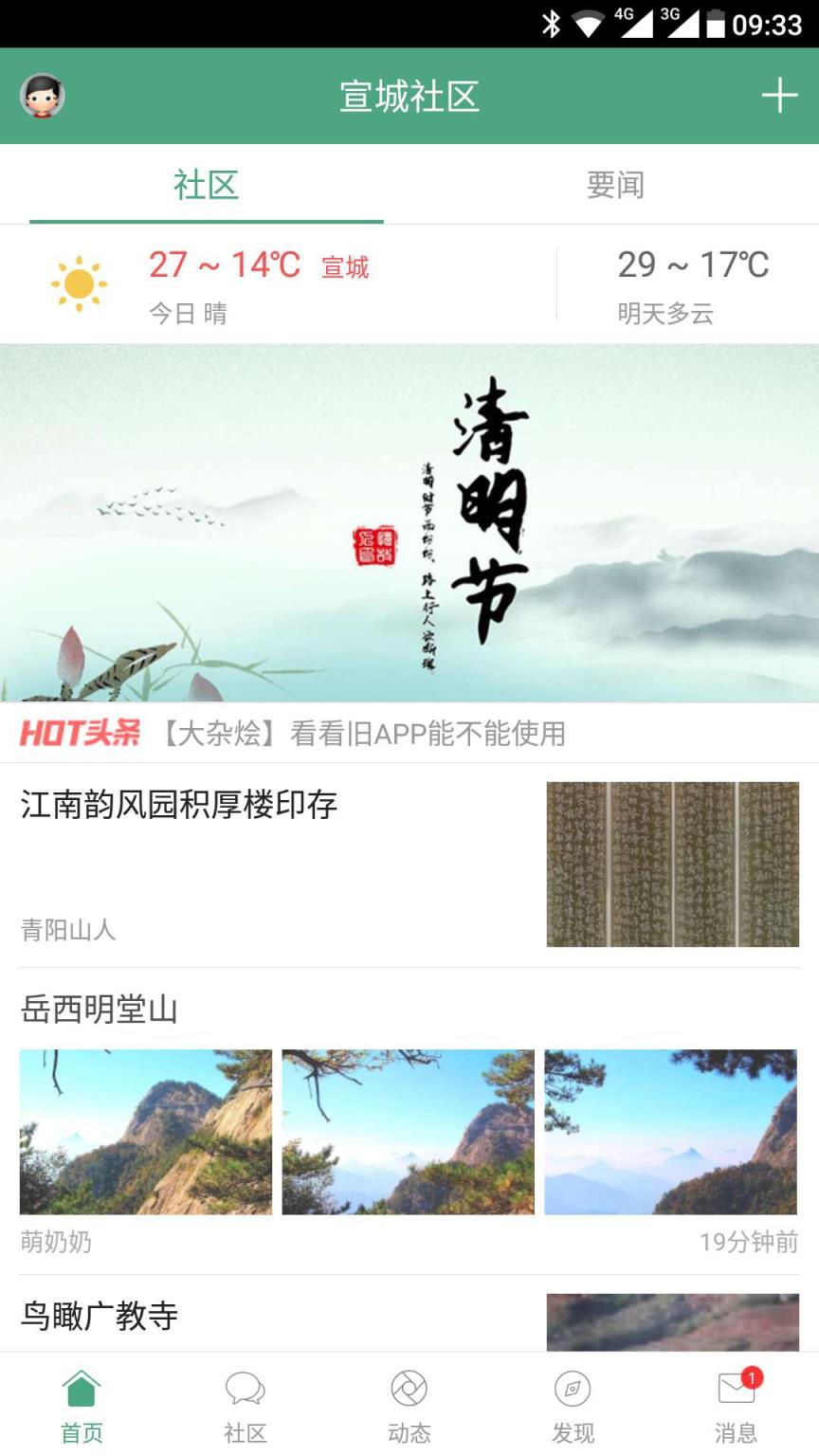
Task: Stay on the 社区 tab
Action: pyautogui.click(x=207, y=185)
